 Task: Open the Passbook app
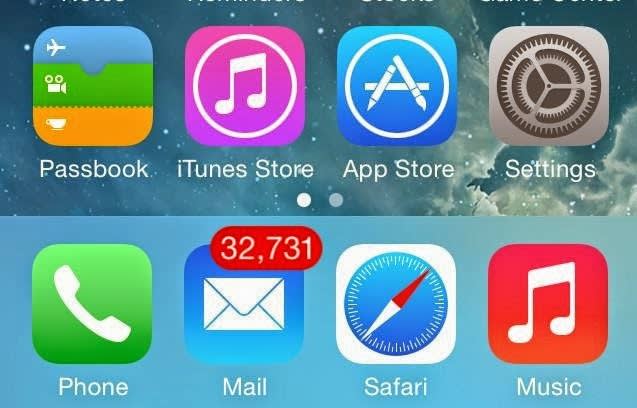point(92,86)
